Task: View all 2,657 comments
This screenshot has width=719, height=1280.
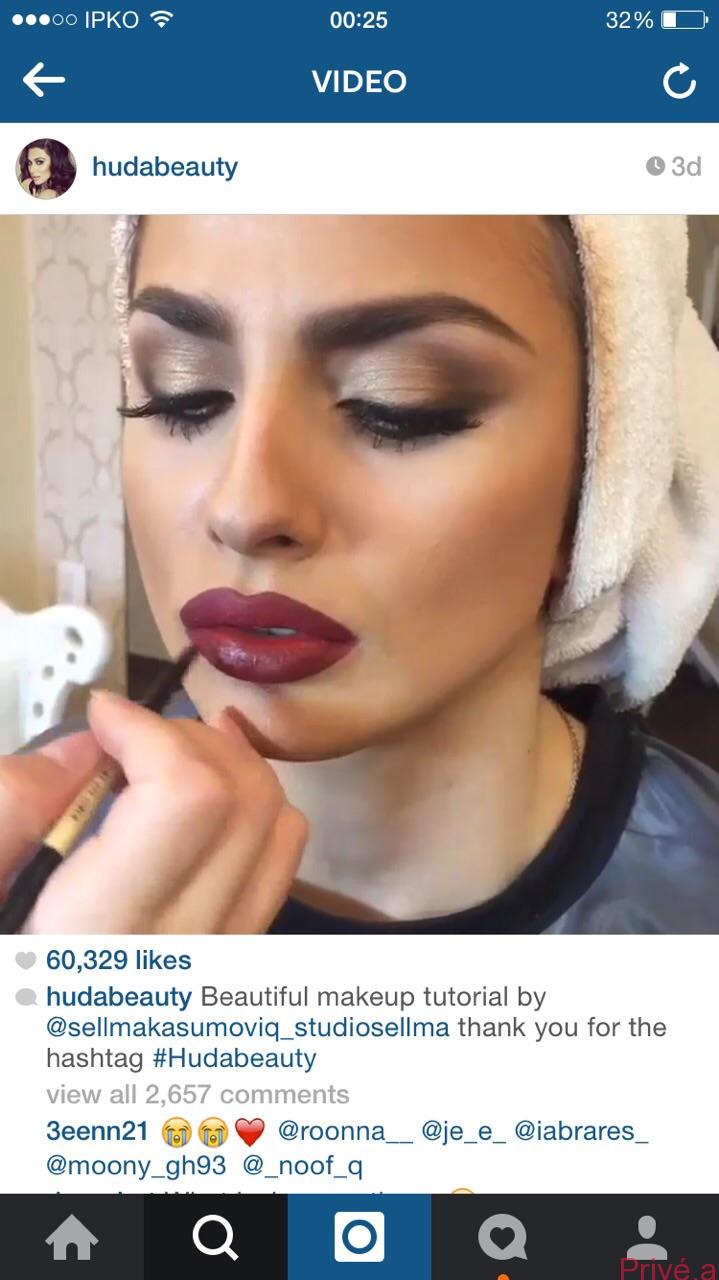Action: click(197, 1094)
